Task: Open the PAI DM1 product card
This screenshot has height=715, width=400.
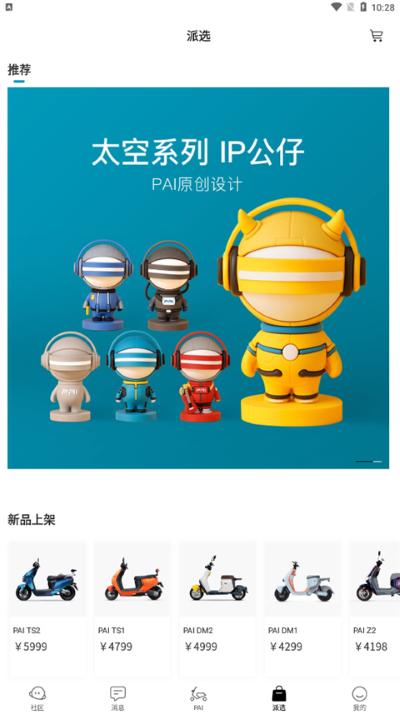Action: (x=302, y=606)
